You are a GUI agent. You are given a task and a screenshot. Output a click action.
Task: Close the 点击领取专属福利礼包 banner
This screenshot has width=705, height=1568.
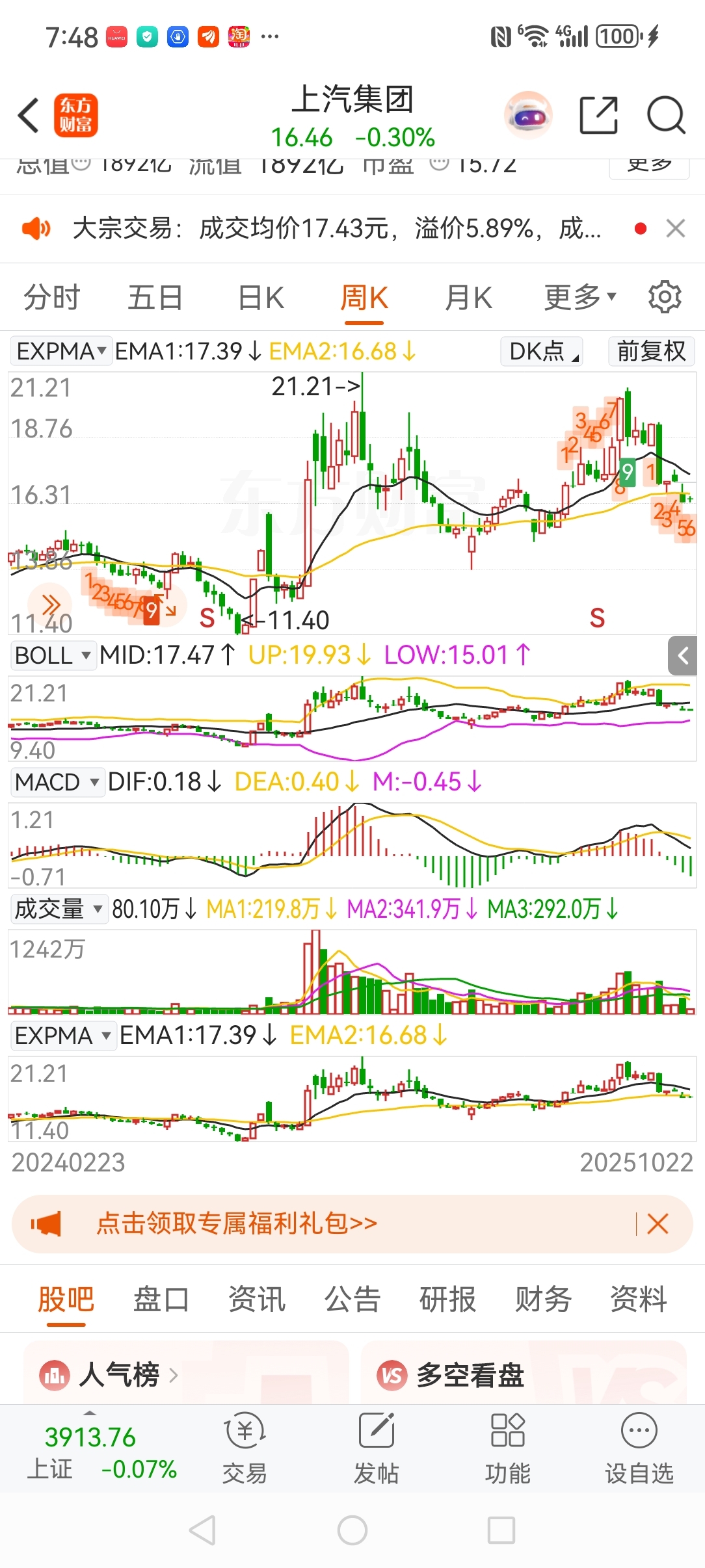[x=658, y=1224]
